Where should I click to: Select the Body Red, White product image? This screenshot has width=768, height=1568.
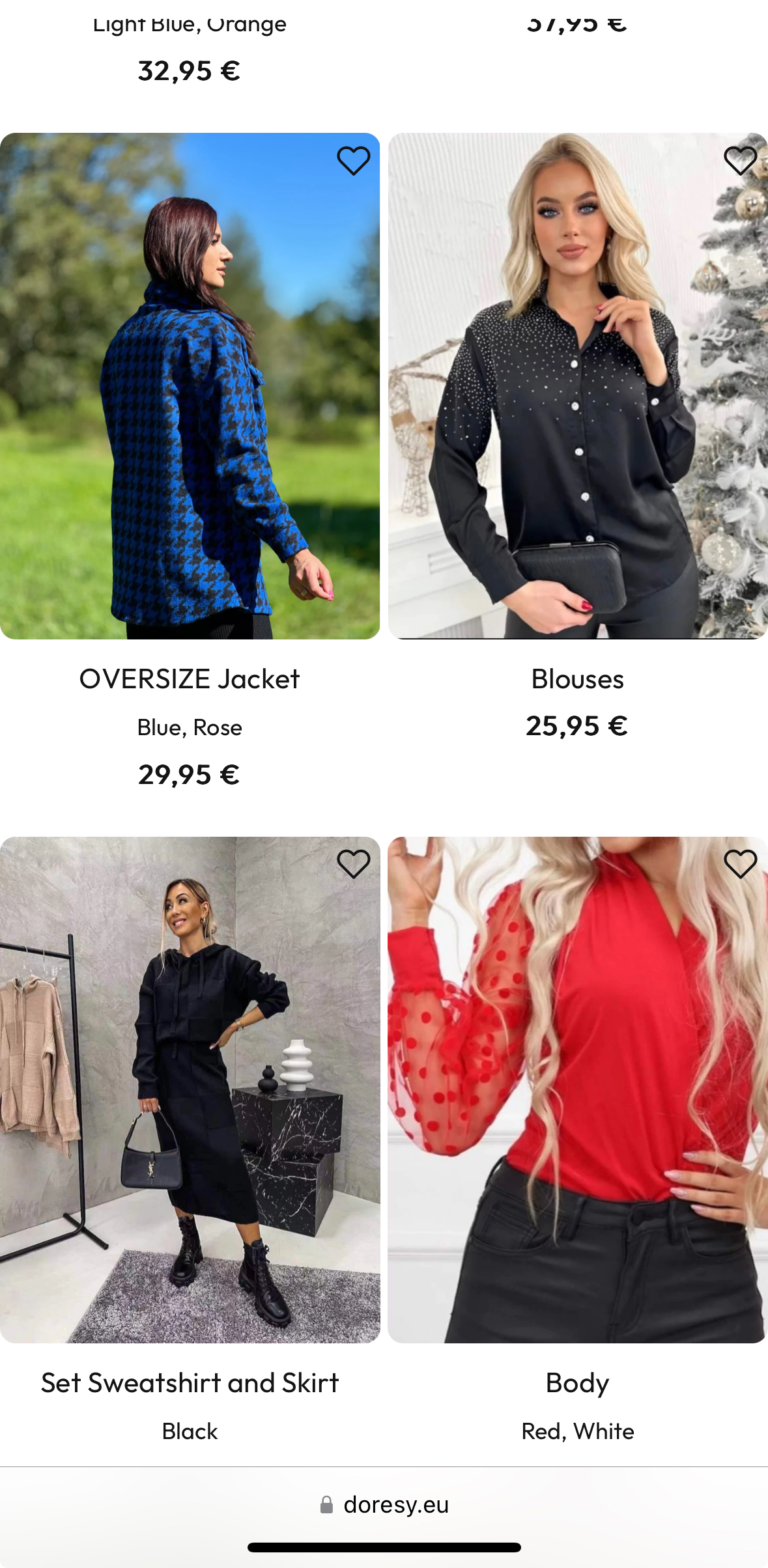(x=577, y=1089)
